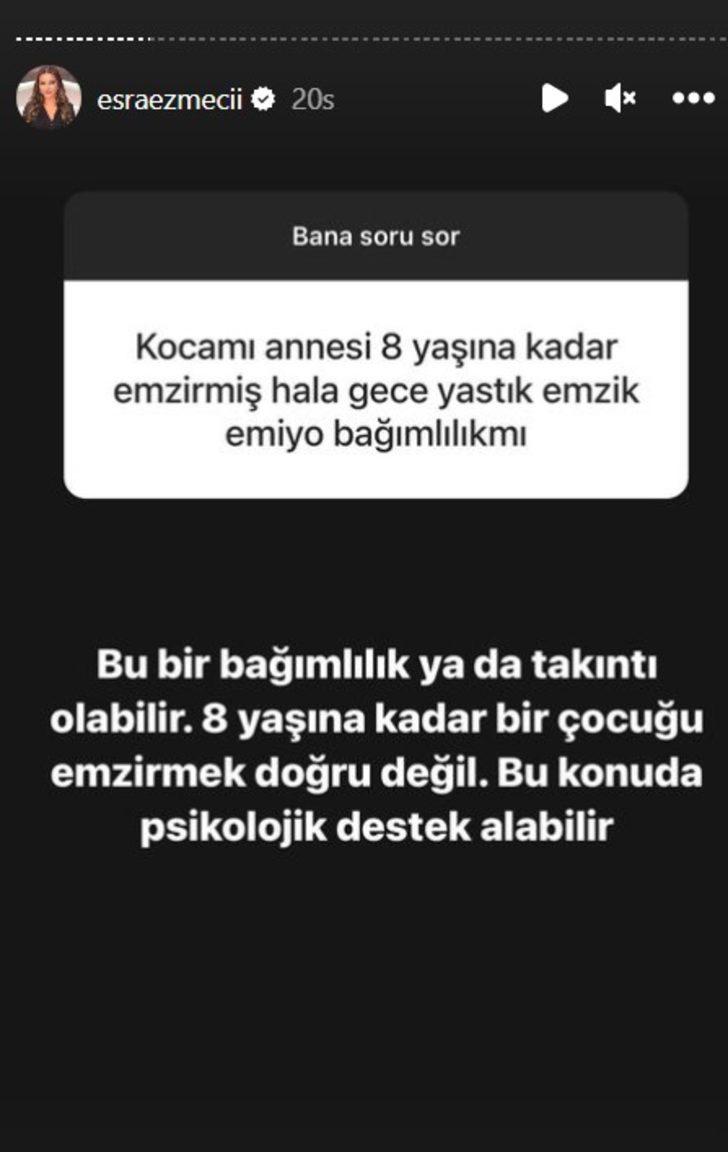Unmute the story sound

click(x=620, y=98)
